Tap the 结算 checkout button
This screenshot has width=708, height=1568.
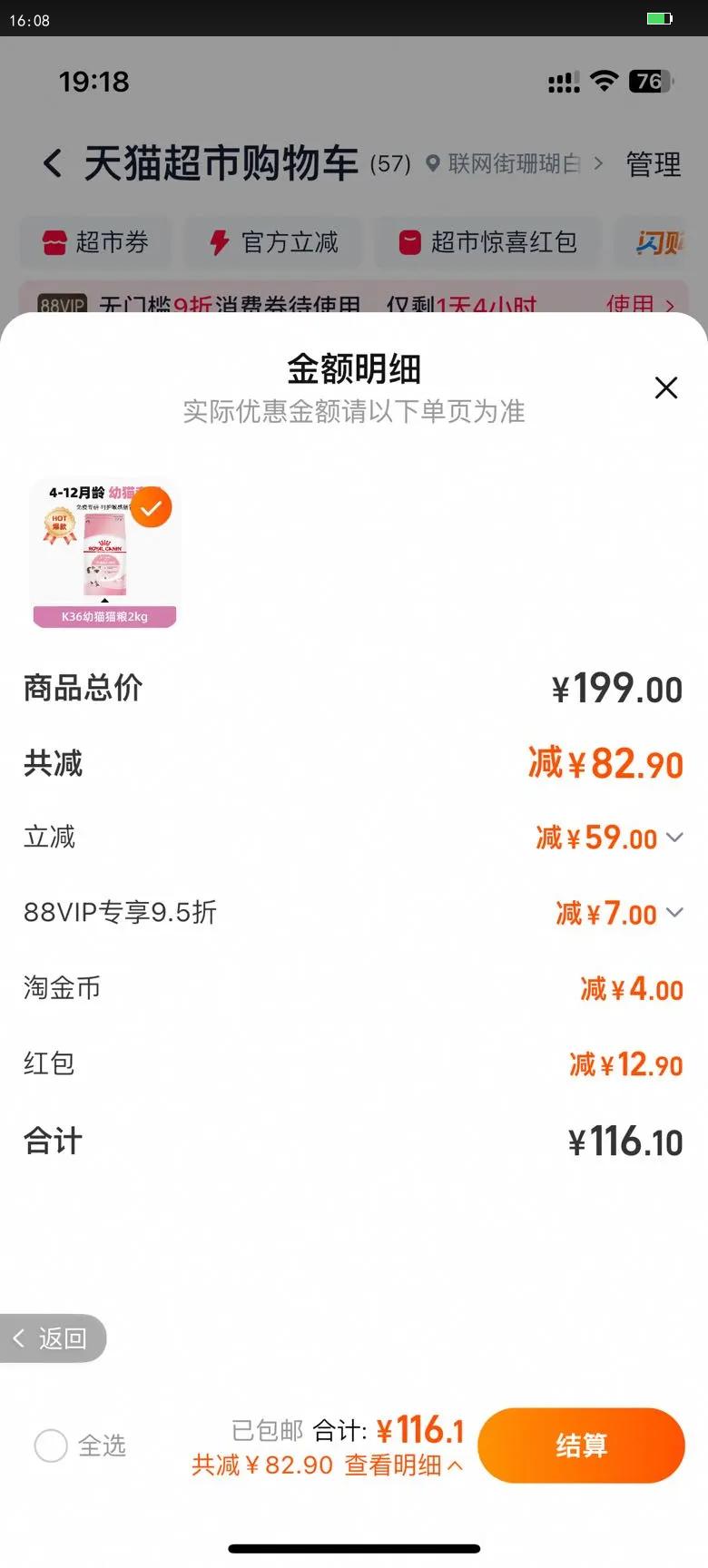581,1445
